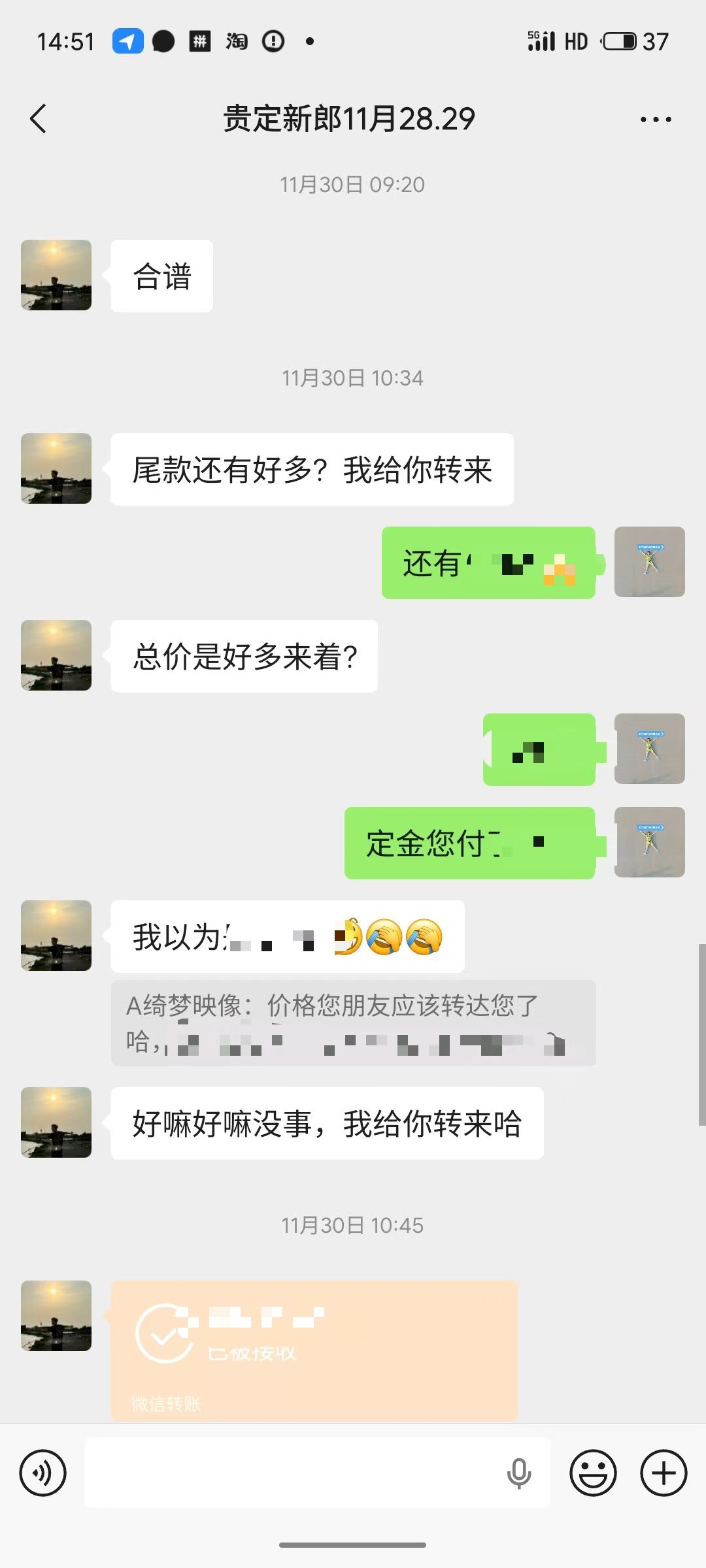The height and width of the screenshot is (1568, 706).
Task: Open the WeChat transfer (微信转账) card
Action: point(314,1350)
